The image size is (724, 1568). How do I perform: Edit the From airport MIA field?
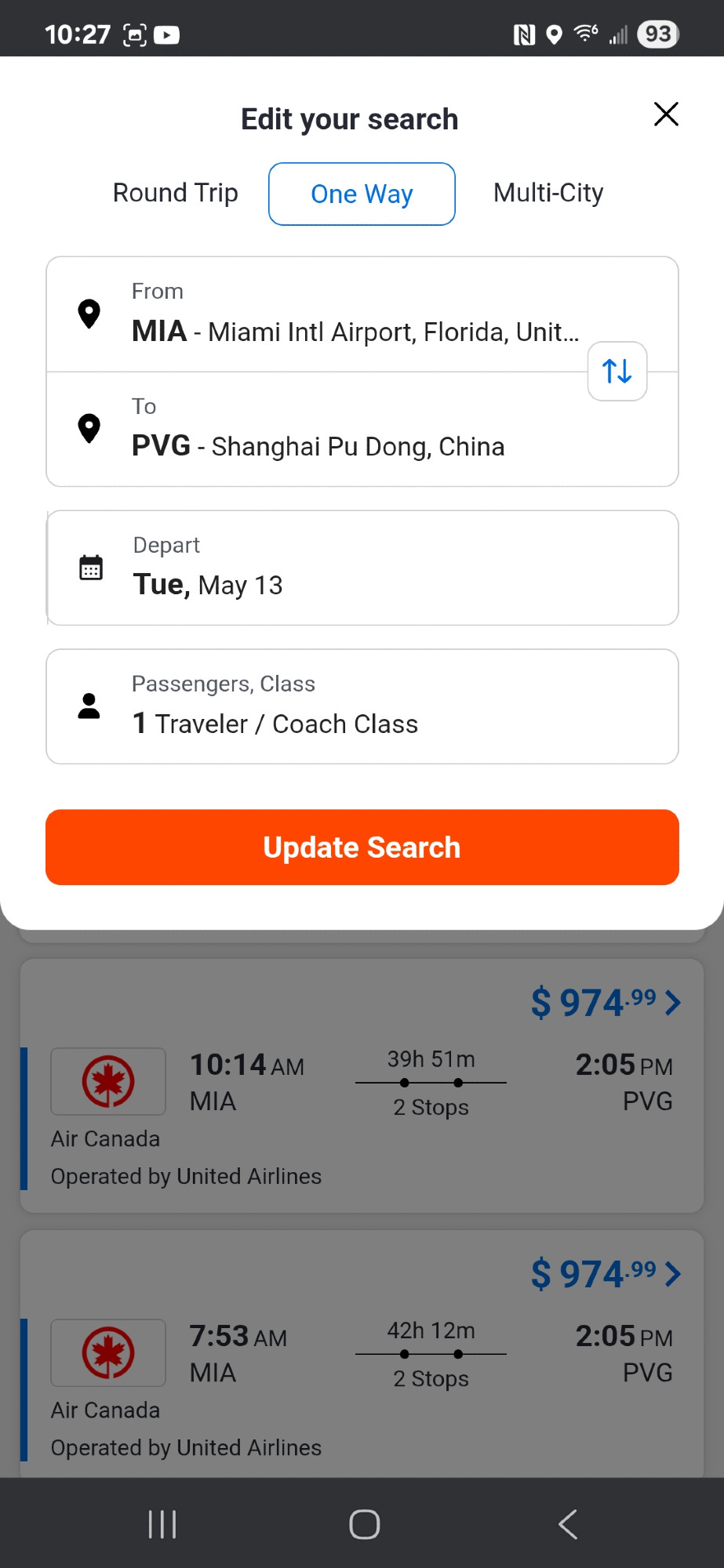pos(362,314)
